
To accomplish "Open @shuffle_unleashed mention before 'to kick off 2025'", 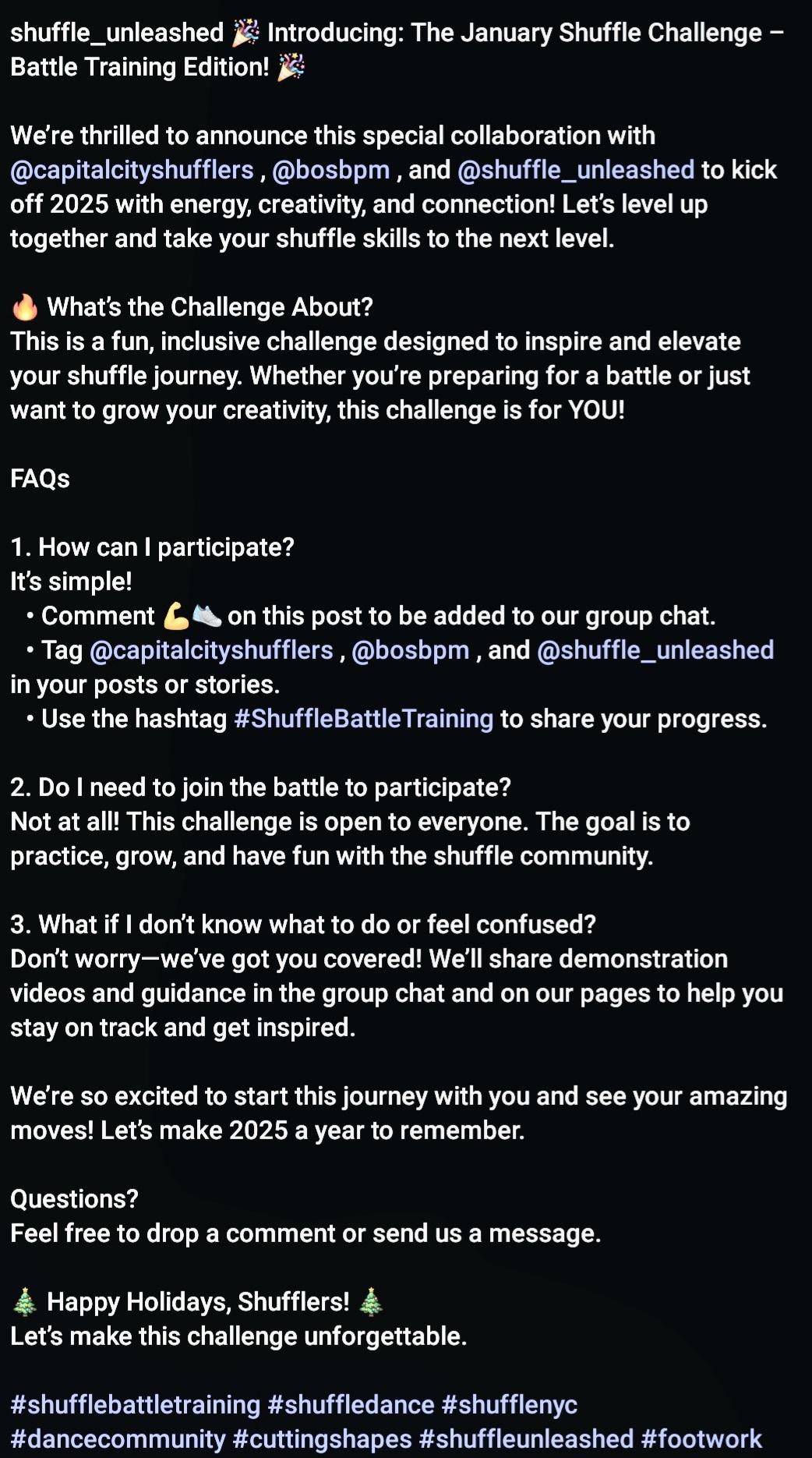I will [x=576, y=170].
